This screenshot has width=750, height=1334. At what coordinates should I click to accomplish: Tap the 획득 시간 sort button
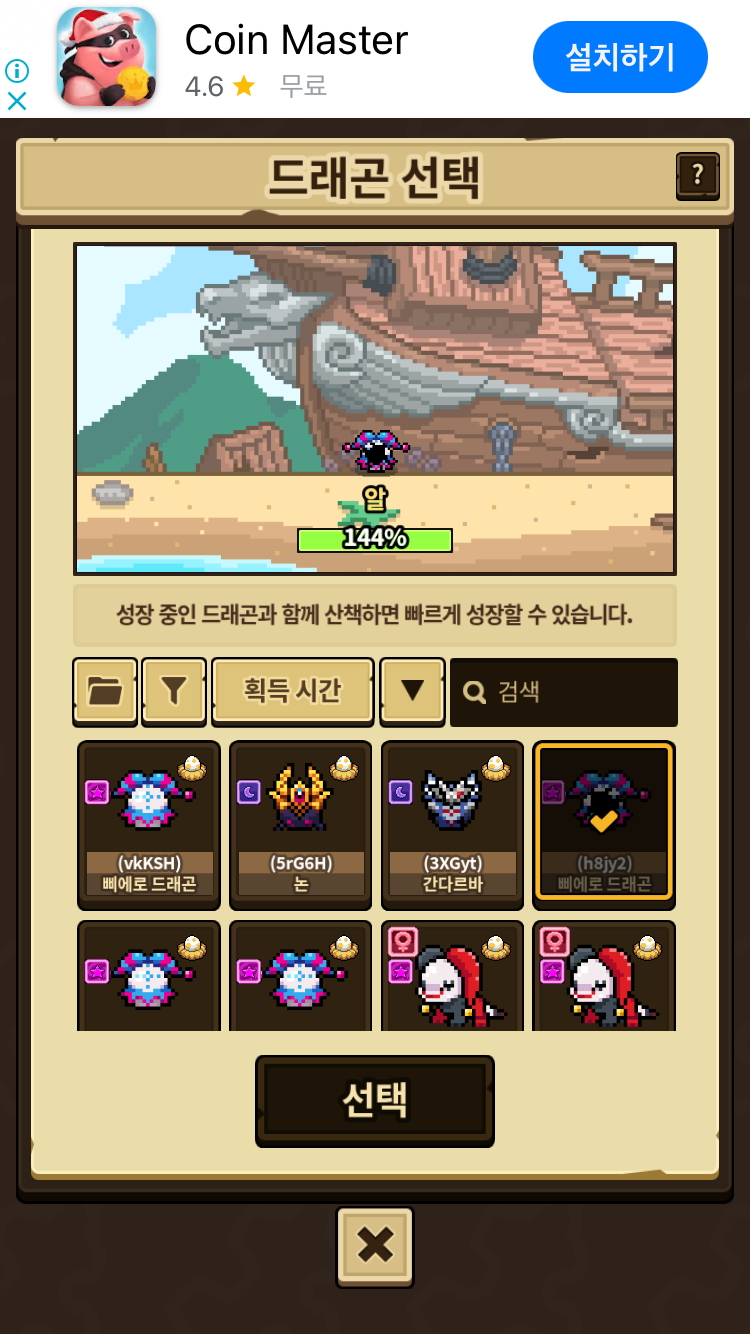(x=293, y=690)
